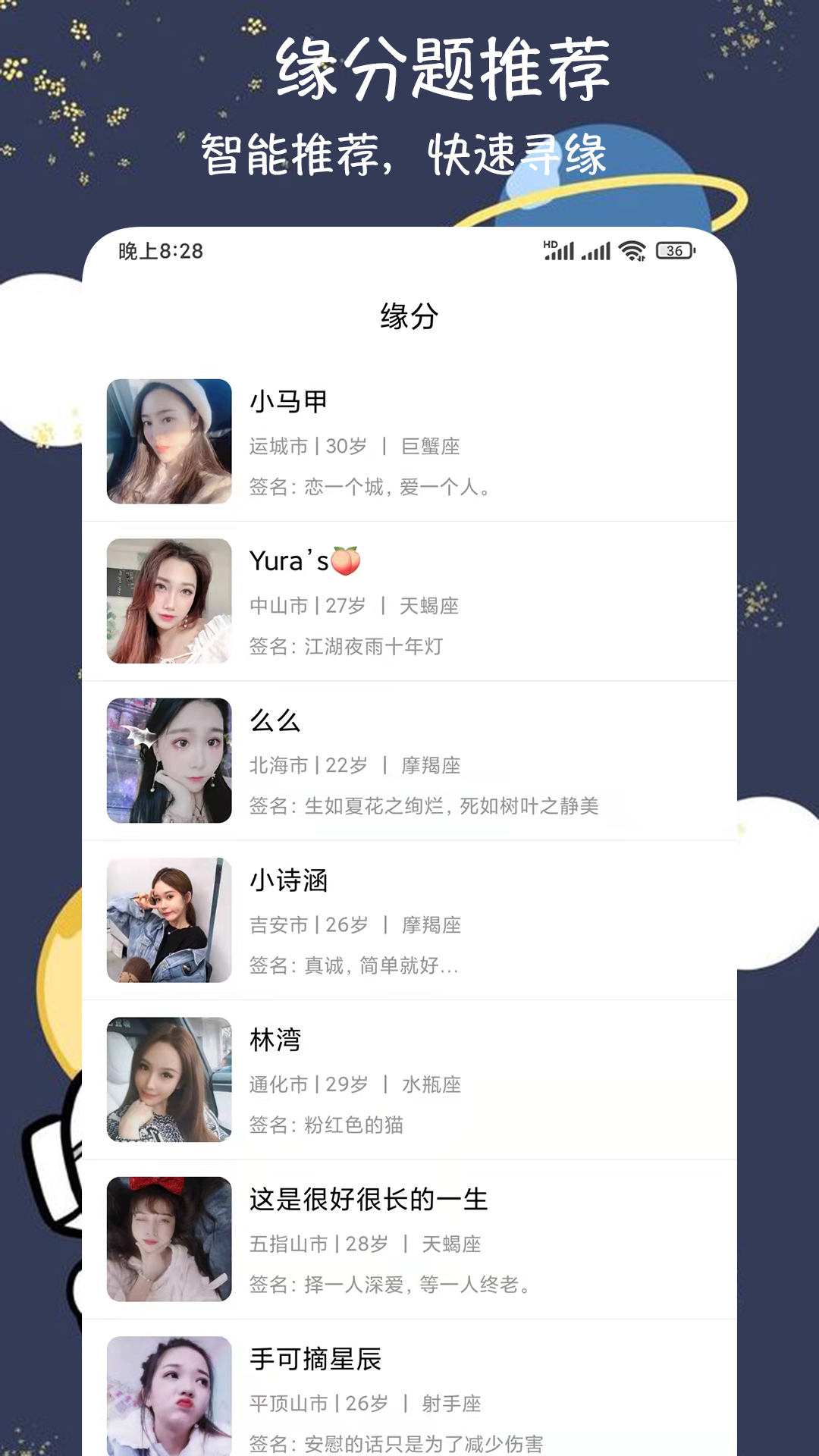The width and height of the screenshot is (819, 1456).
Task: View 小诗涵's profile photo
Action: (x=168, y=920)
